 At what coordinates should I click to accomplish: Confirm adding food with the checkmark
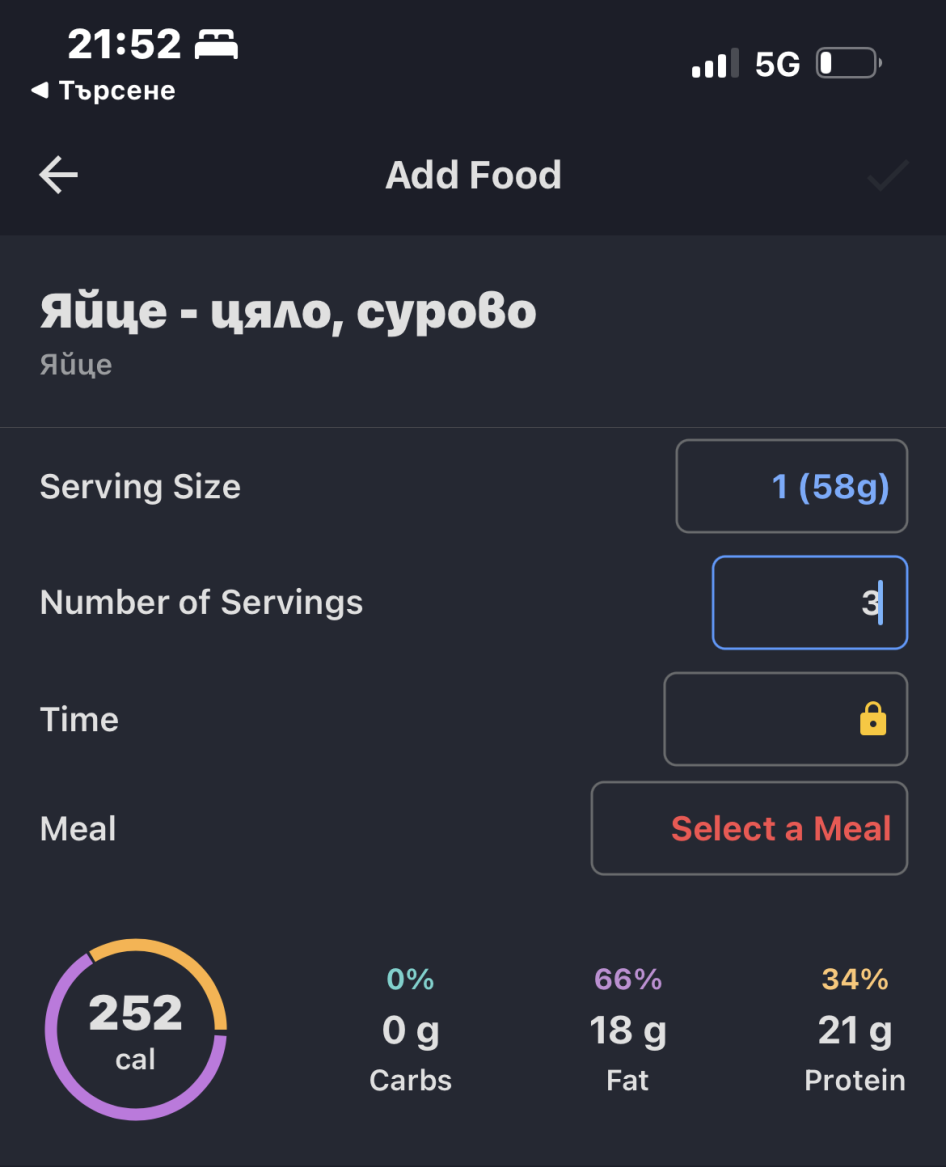point(887,176)
